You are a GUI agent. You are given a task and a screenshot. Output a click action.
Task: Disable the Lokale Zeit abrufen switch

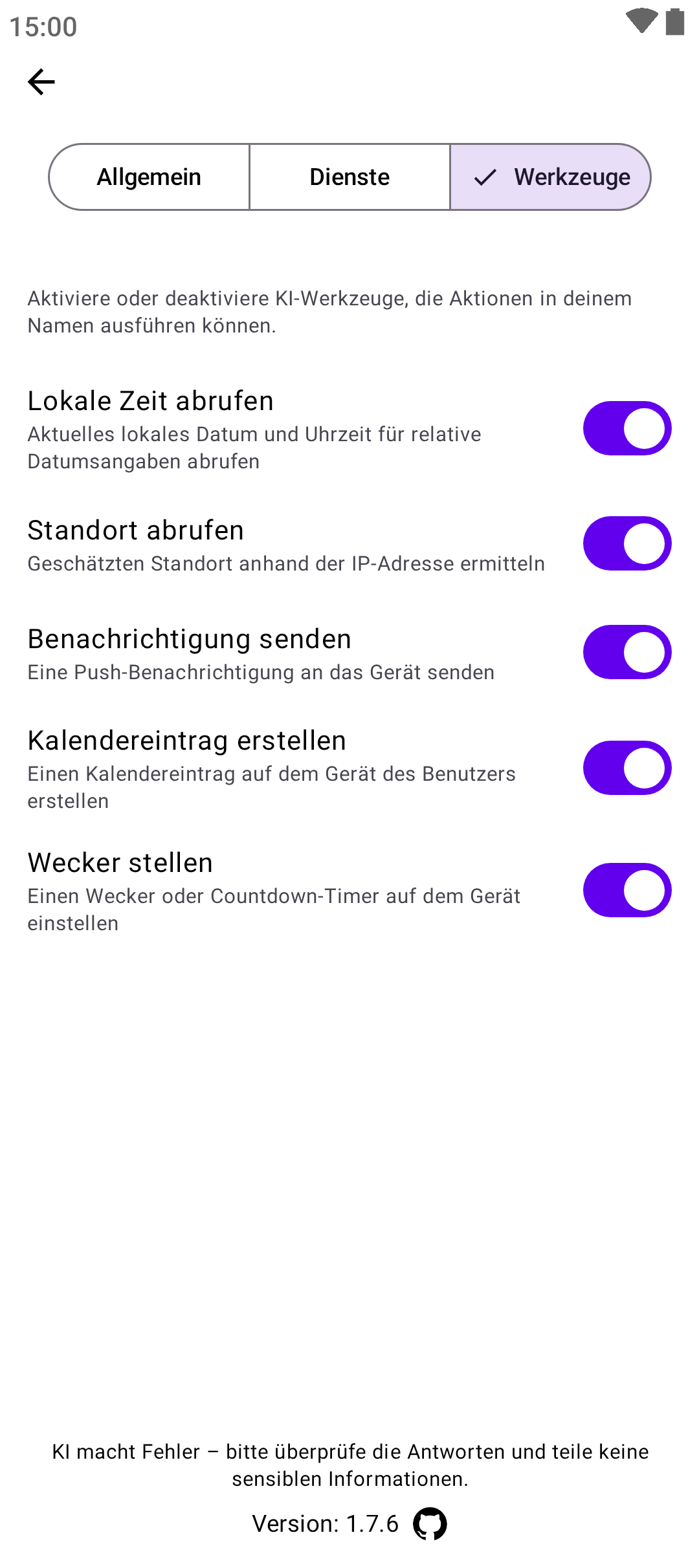tap(627, 428)
